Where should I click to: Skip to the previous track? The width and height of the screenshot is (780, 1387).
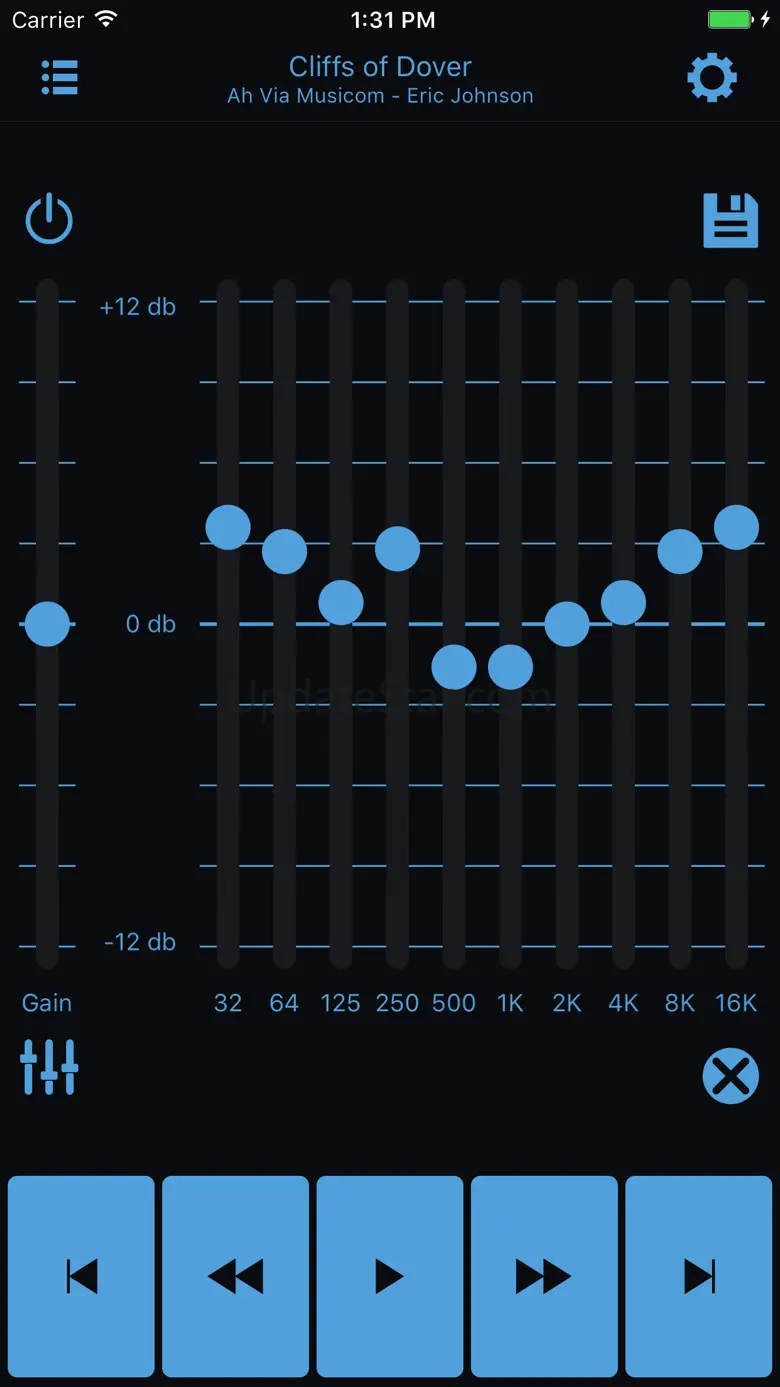[x=82, y=1276]
